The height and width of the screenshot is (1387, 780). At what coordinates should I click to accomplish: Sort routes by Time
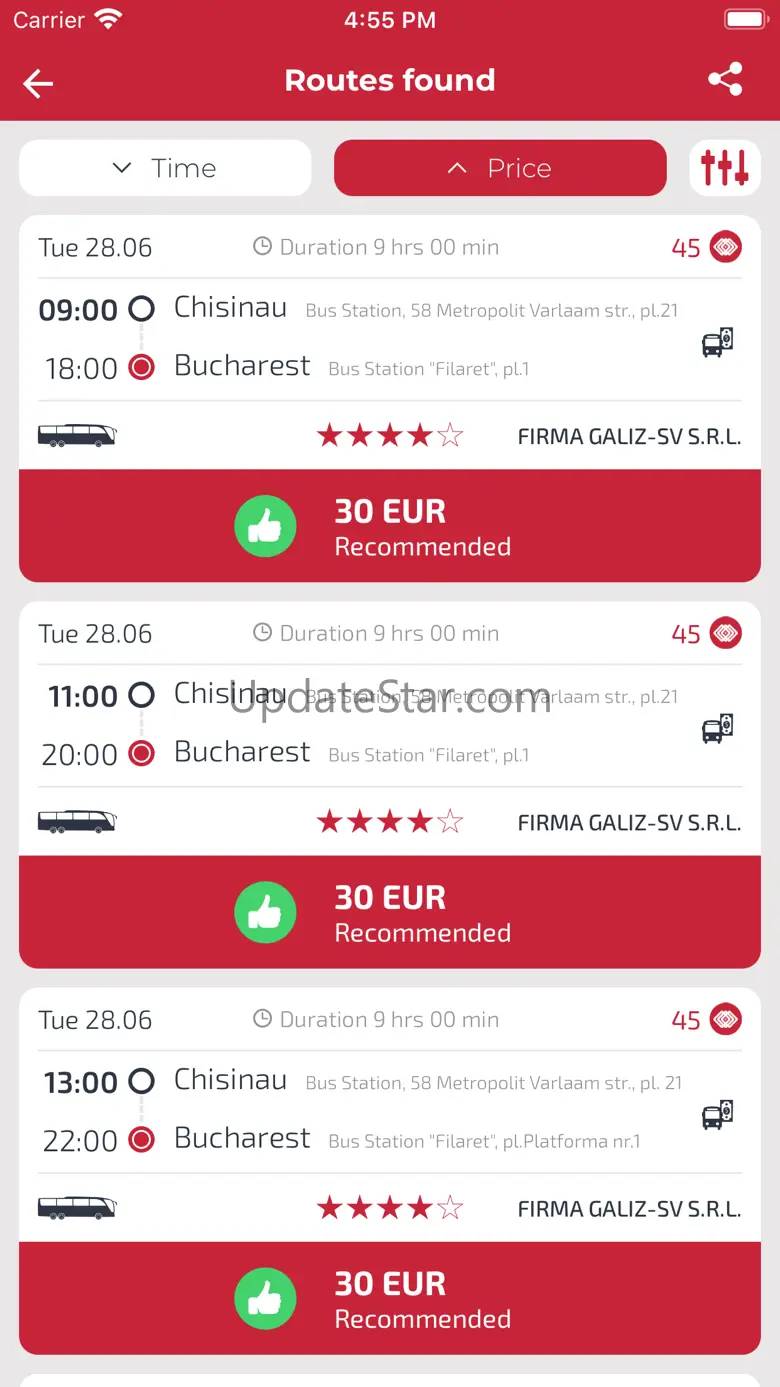(x=165, y=168)
